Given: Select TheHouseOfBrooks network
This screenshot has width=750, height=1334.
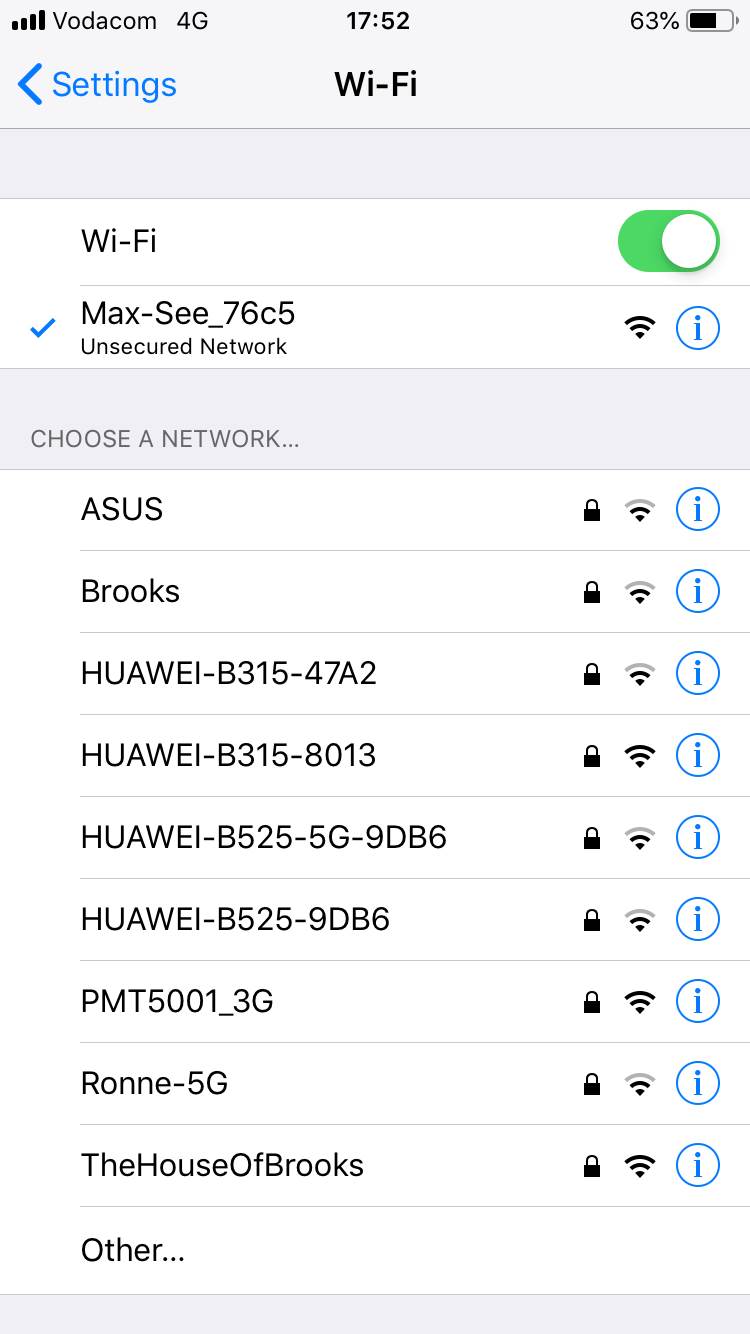Looking at the screenshot, I should 222,1166.
